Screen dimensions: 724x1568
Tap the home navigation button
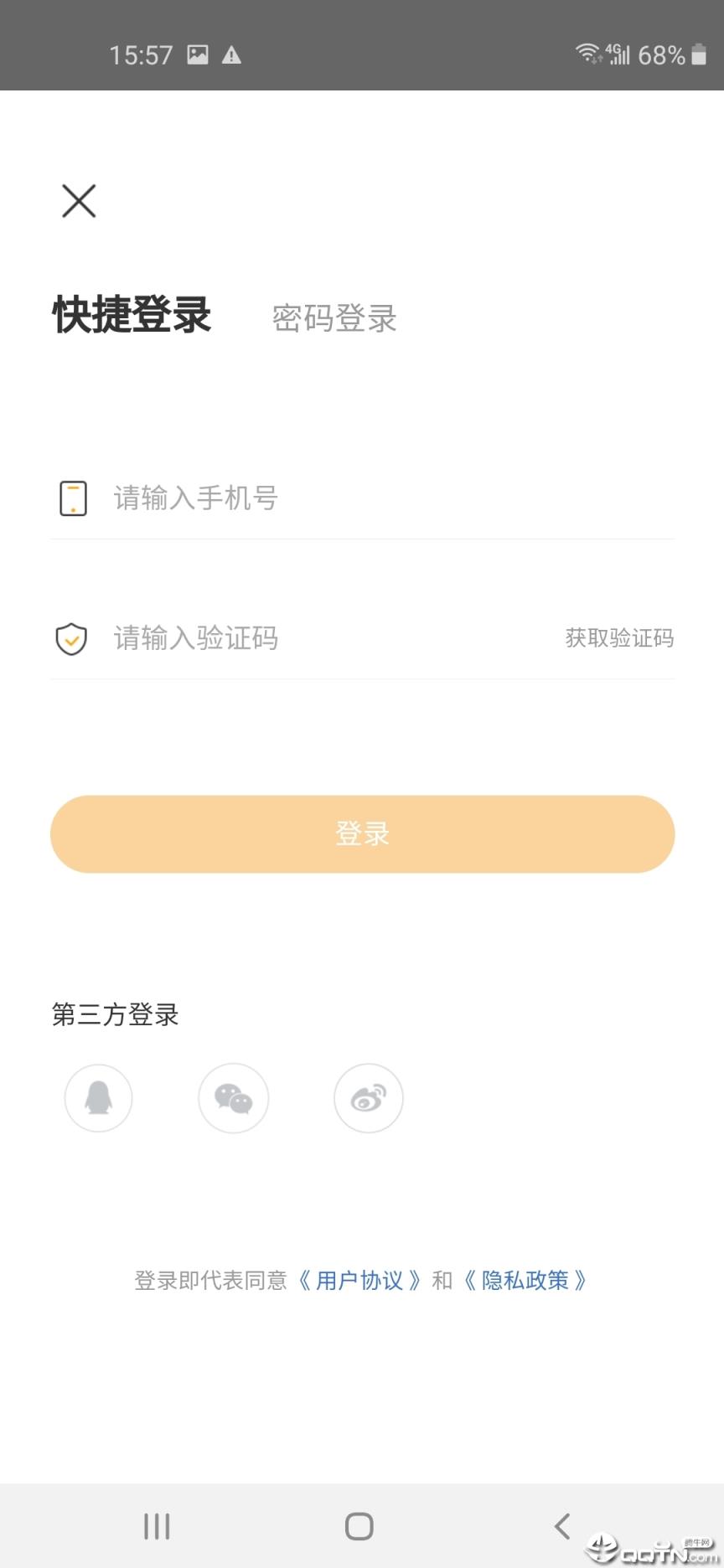tap(359, 1526)
